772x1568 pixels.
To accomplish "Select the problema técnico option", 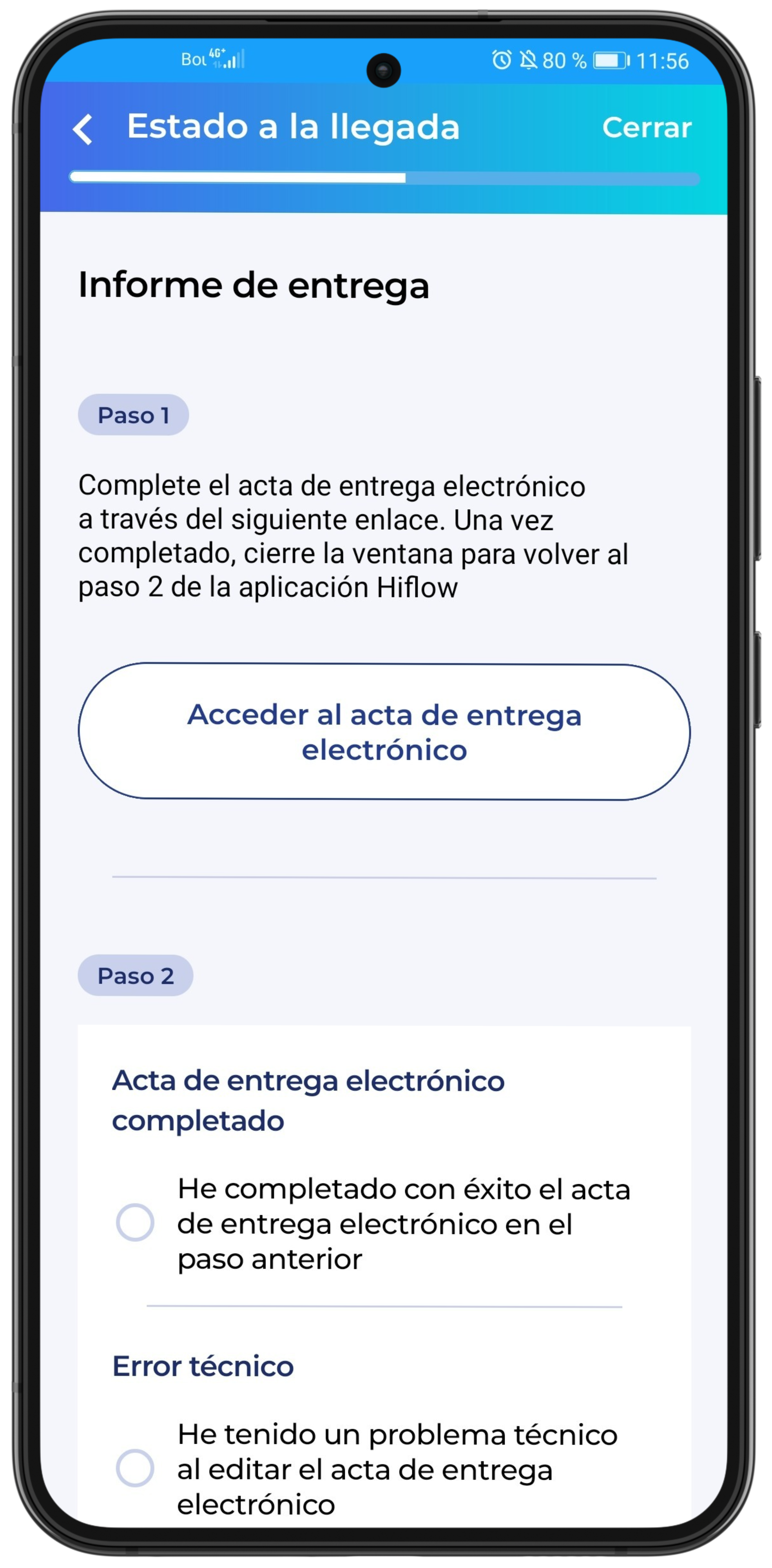I will click(x=135, y=1469).
